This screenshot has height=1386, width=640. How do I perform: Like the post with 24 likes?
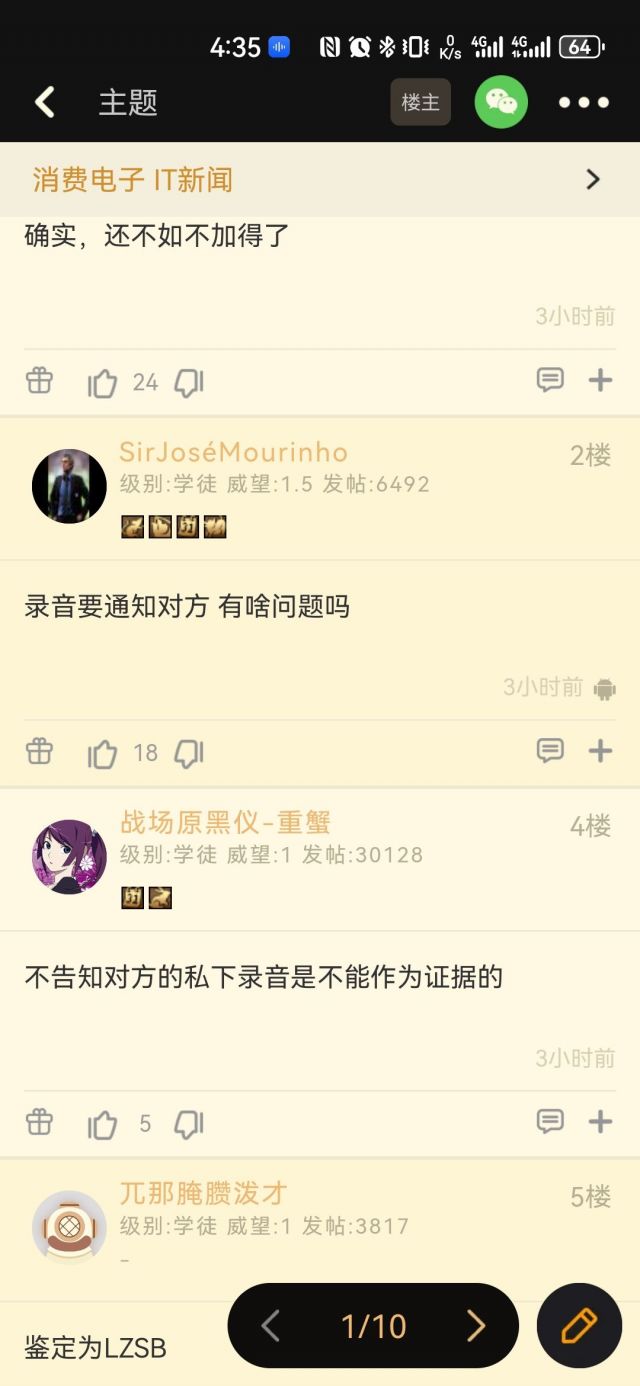point(103,382)
